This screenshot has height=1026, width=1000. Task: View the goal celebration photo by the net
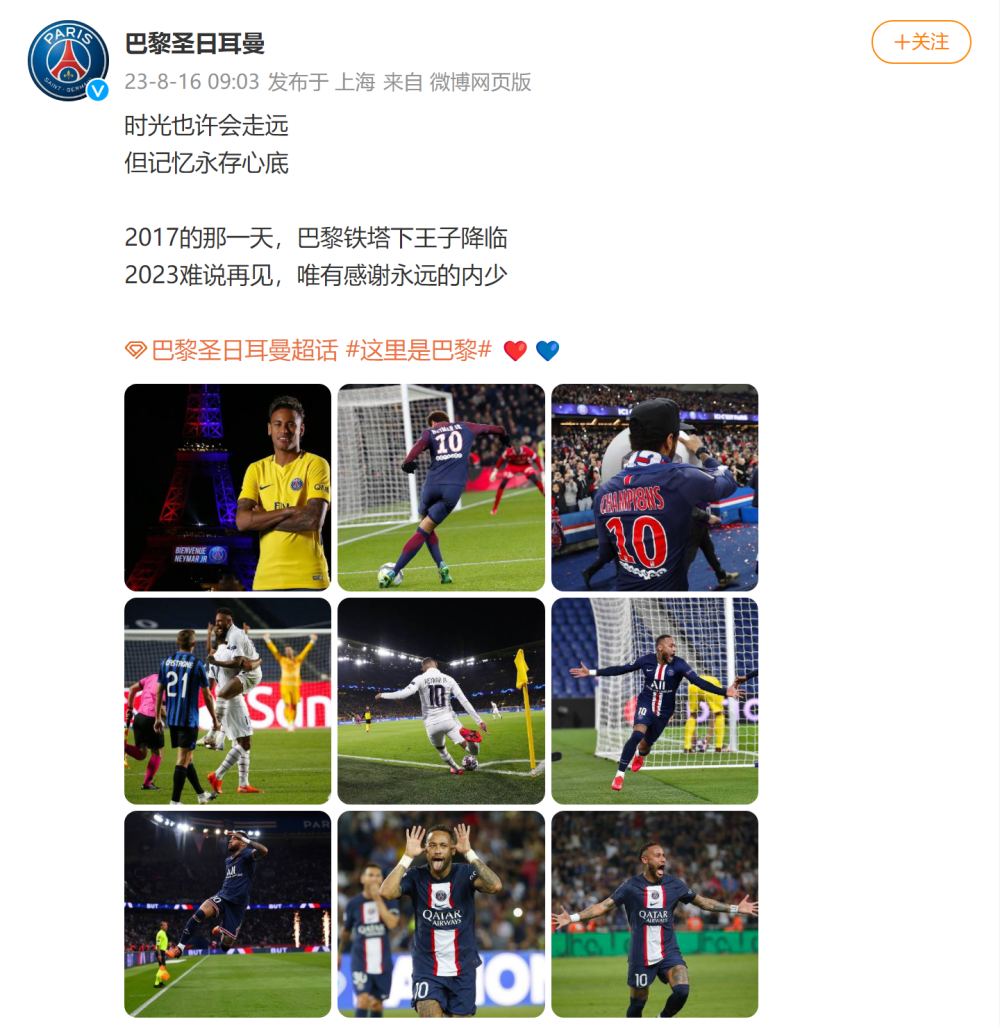tap(654, 701)
